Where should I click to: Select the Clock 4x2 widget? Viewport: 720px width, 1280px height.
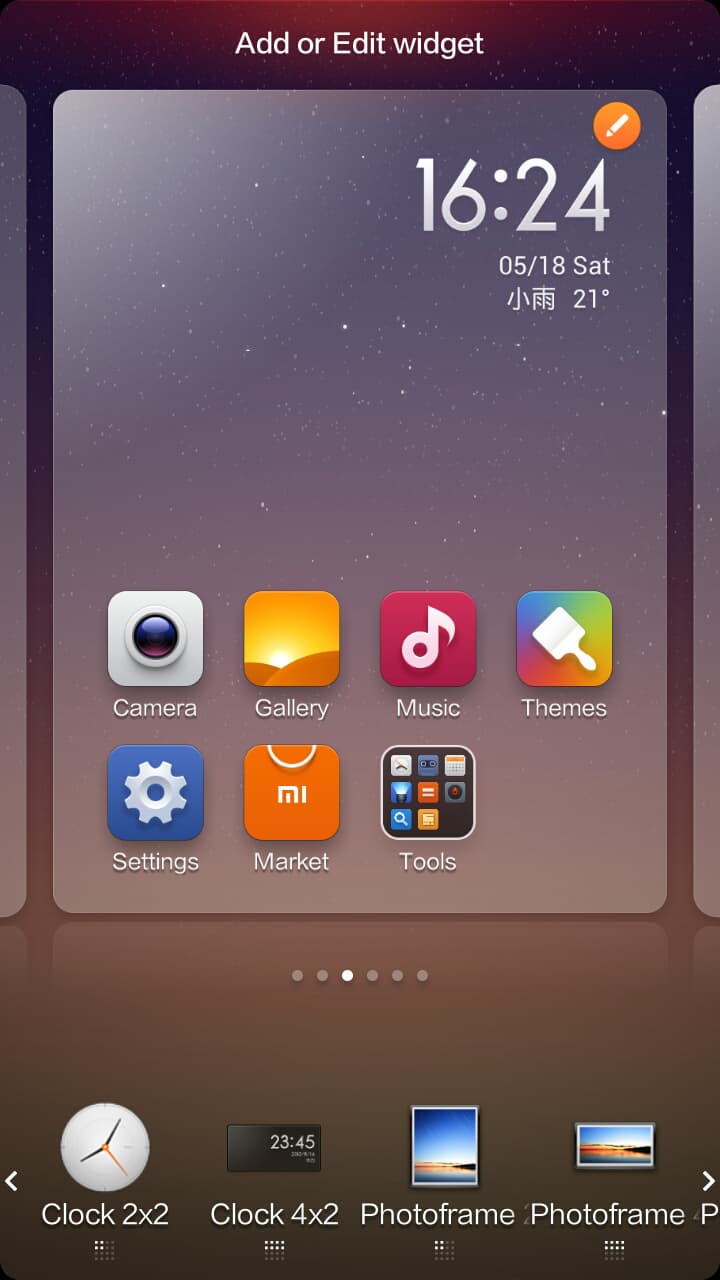274,1150
